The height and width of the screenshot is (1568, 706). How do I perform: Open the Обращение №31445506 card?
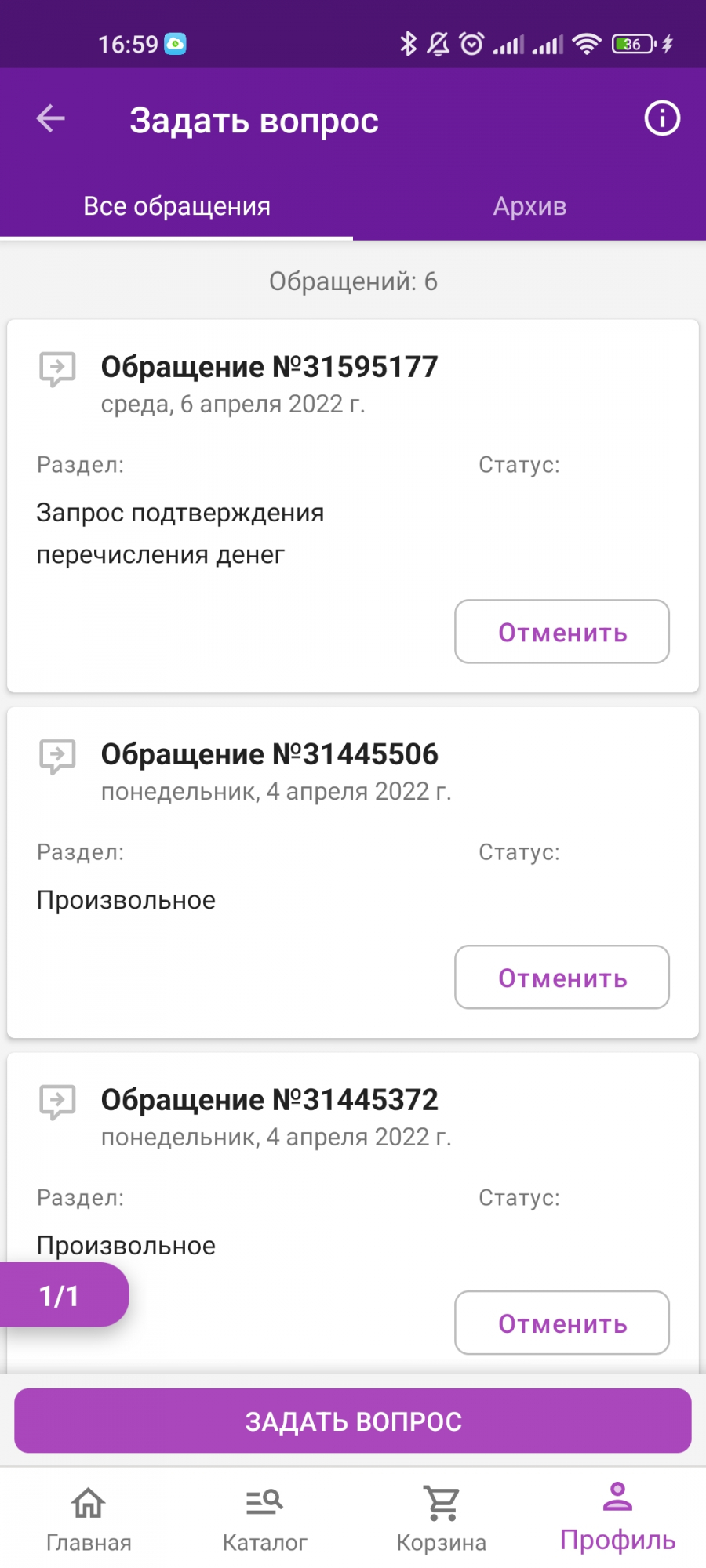(x=353, y=873)
